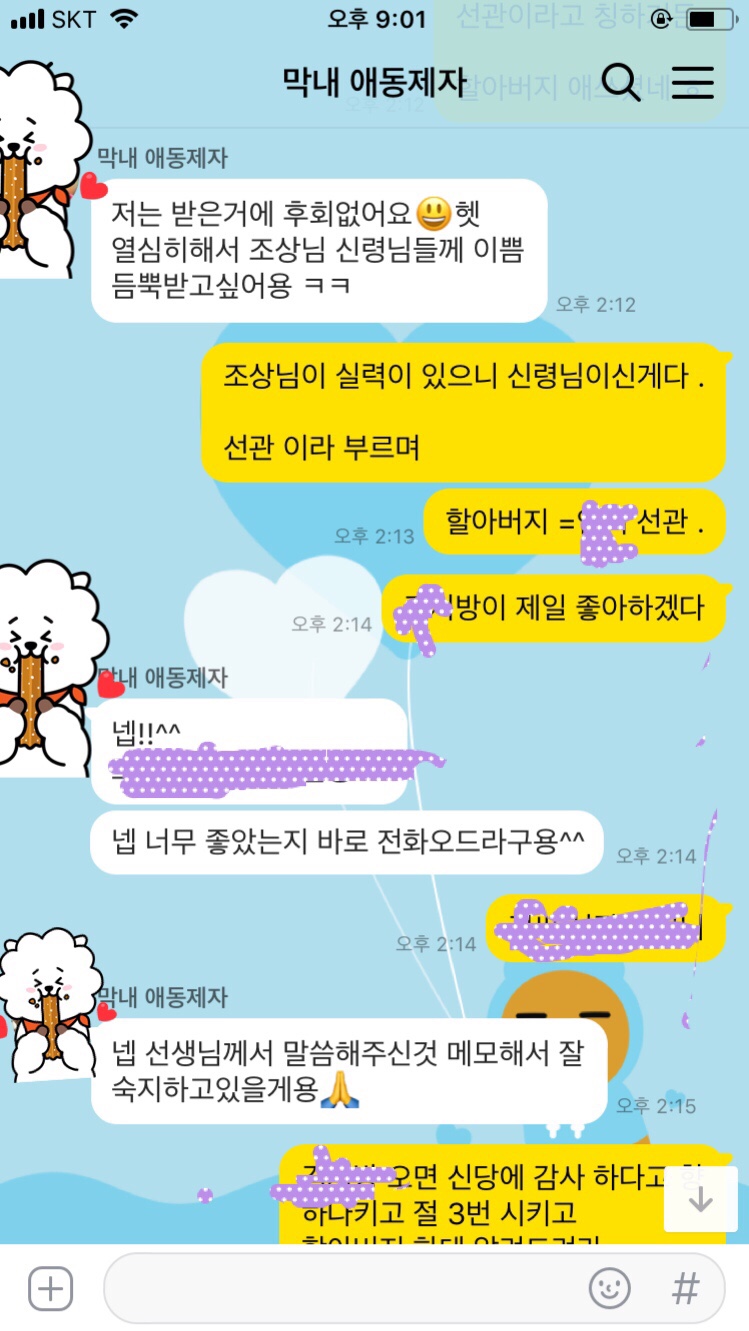Screen dimensions: 749x1331
Task: Jump to the latest message
Action: 701,1199
